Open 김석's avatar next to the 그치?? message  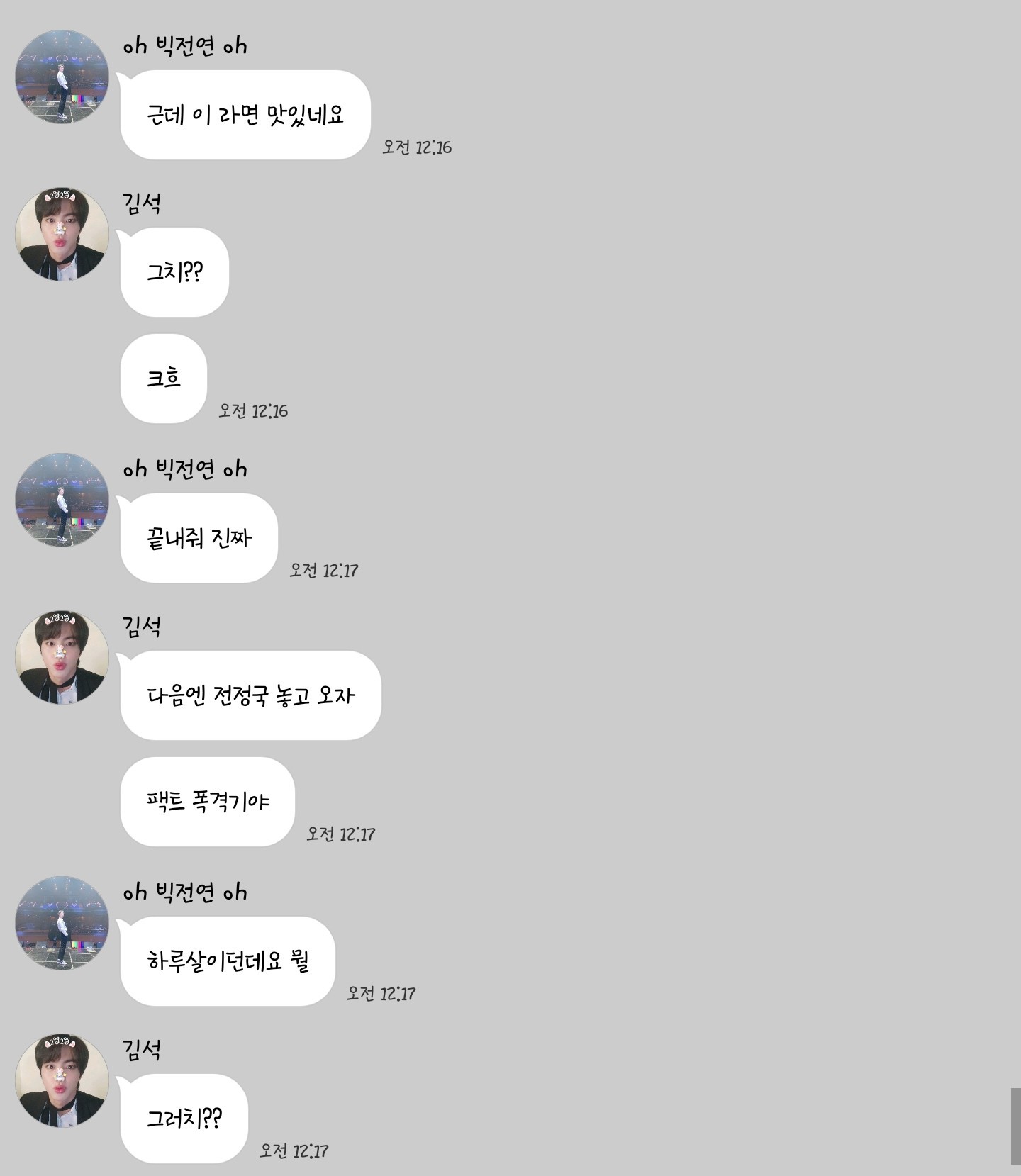pyautogui.click(x=62, y=234)
